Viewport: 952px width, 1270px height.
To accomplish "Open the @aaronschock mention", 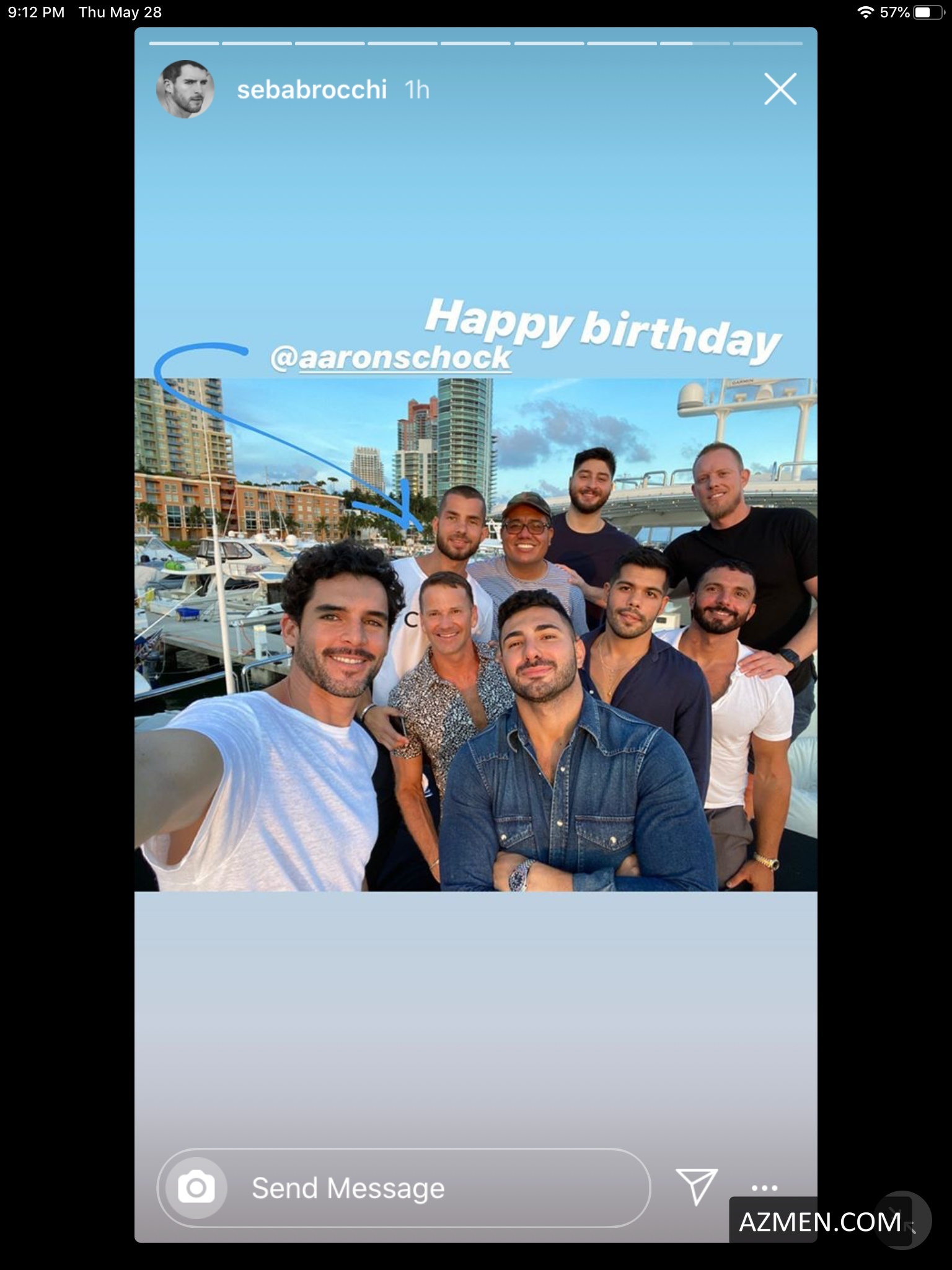I will pos(390,358).
